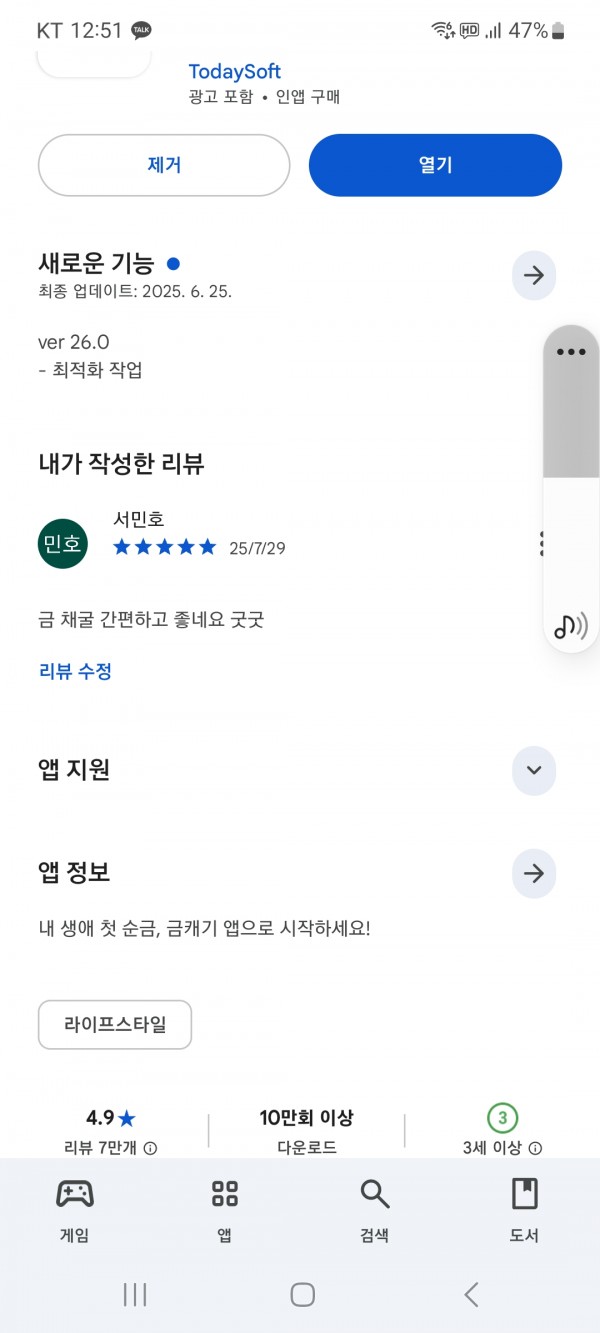Switch to the 도서 tab
600x1333 pixels.
524,1208
